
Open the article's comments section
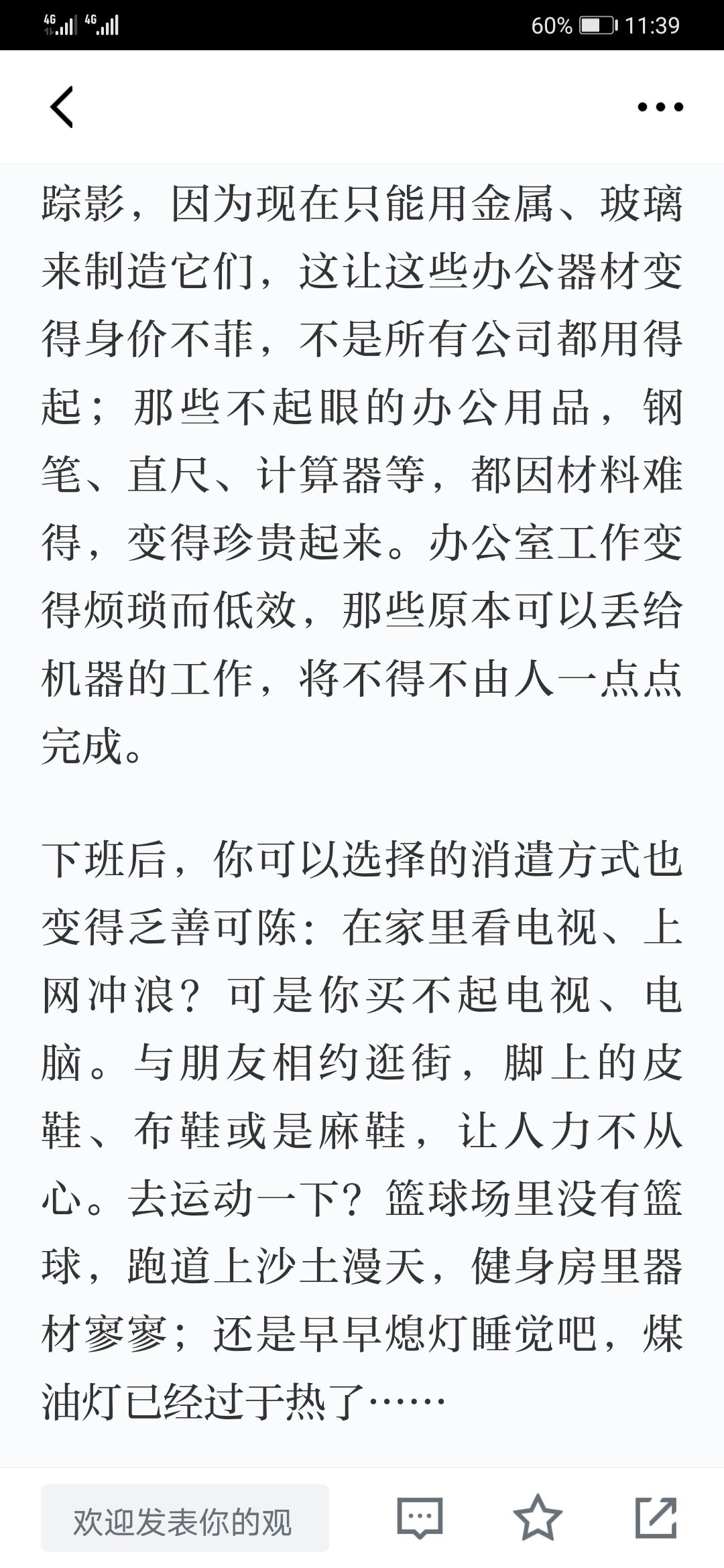pyautogui.click(x=420, y=1518)
